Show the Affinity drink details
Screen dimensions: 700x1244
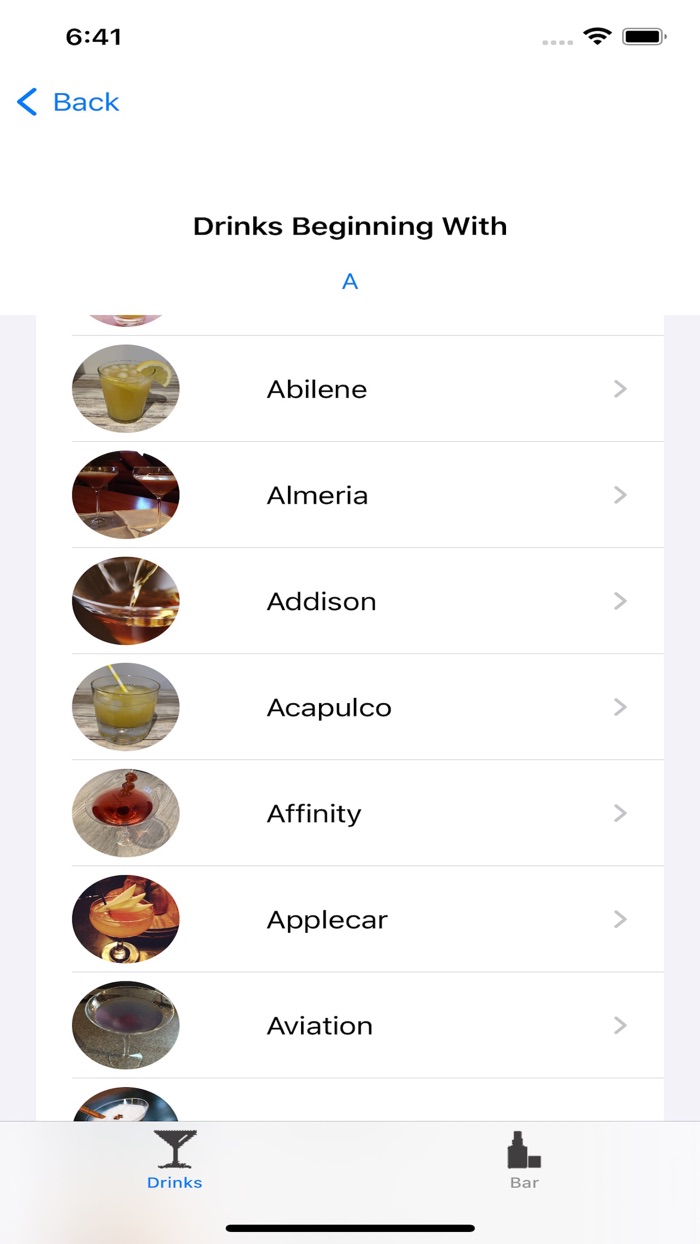click(x=350, y=813)
